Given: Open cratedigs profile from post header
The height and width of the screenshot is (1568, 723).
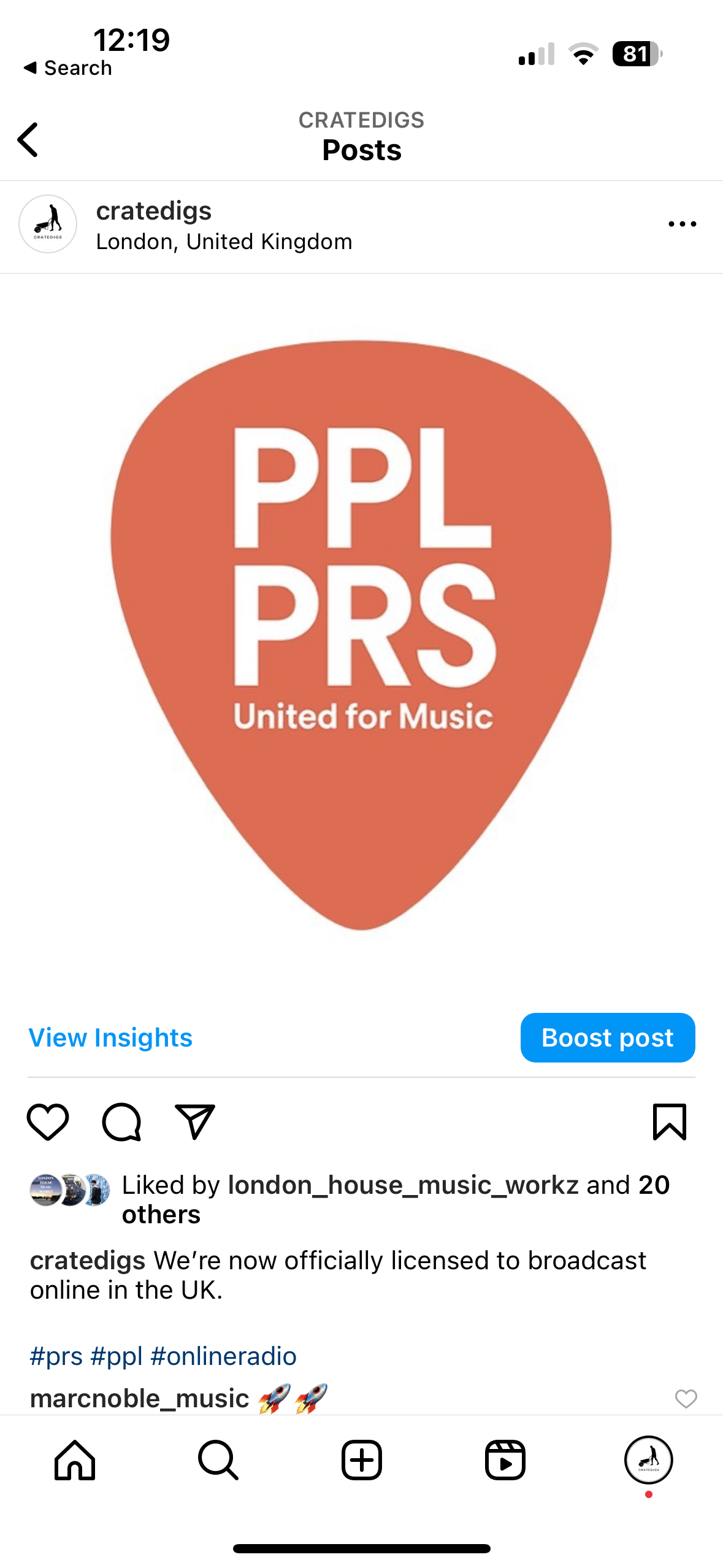Looking at the screenshot, I should (x=153, y=211).
